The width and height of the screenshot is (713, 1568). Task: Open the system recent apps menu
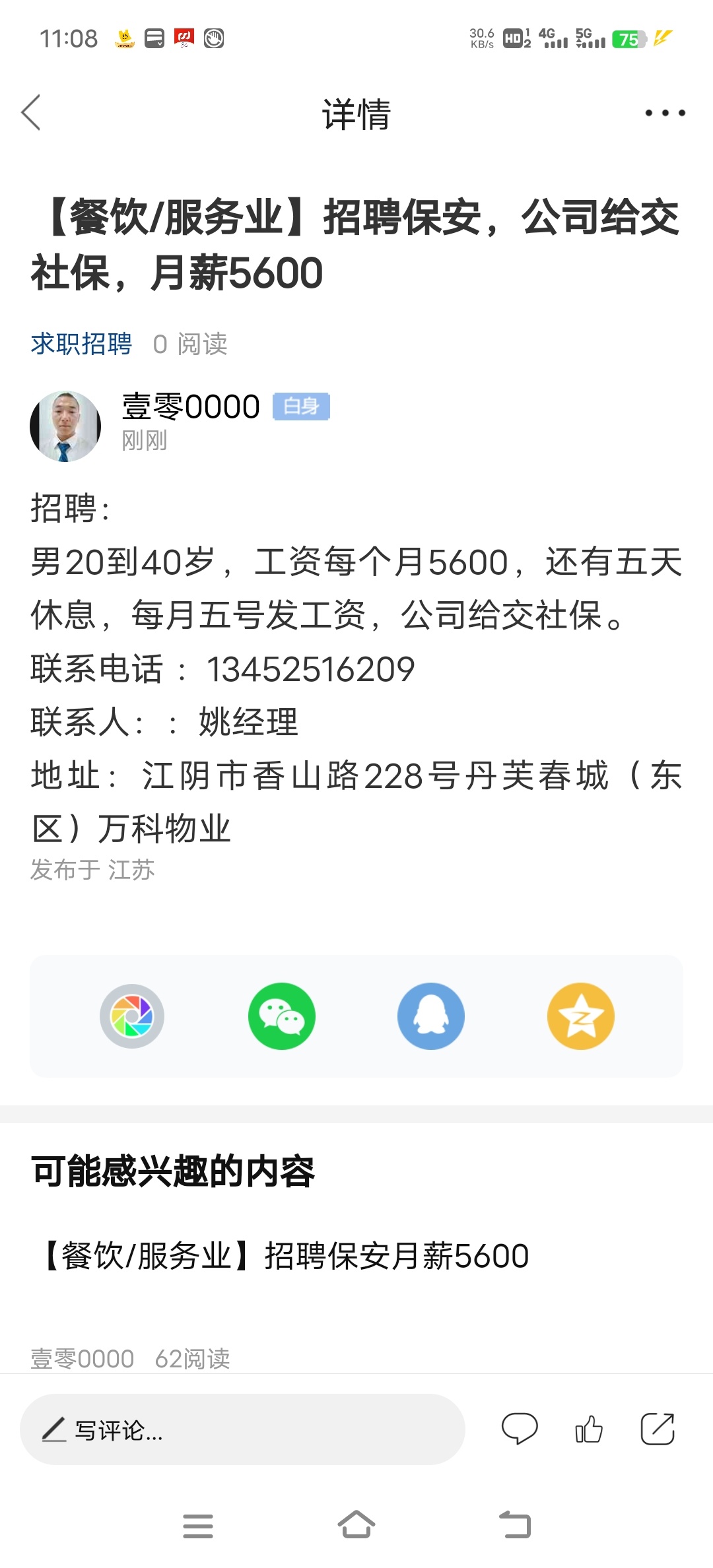pyautogui.click(x=198, y=1525)
